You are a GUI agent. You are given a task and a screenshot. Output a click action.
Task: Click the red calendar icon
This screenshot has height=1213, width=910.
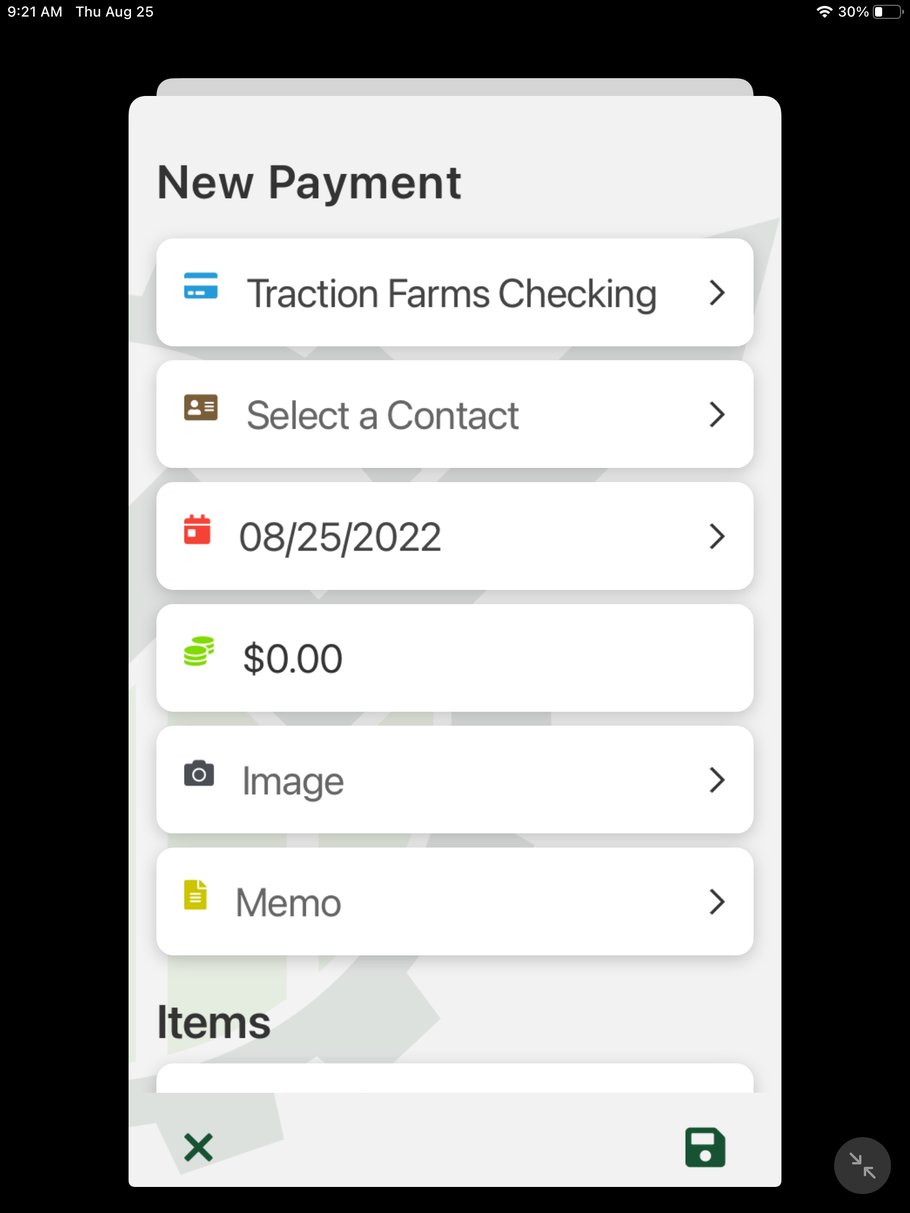click(x=199, y=530)
